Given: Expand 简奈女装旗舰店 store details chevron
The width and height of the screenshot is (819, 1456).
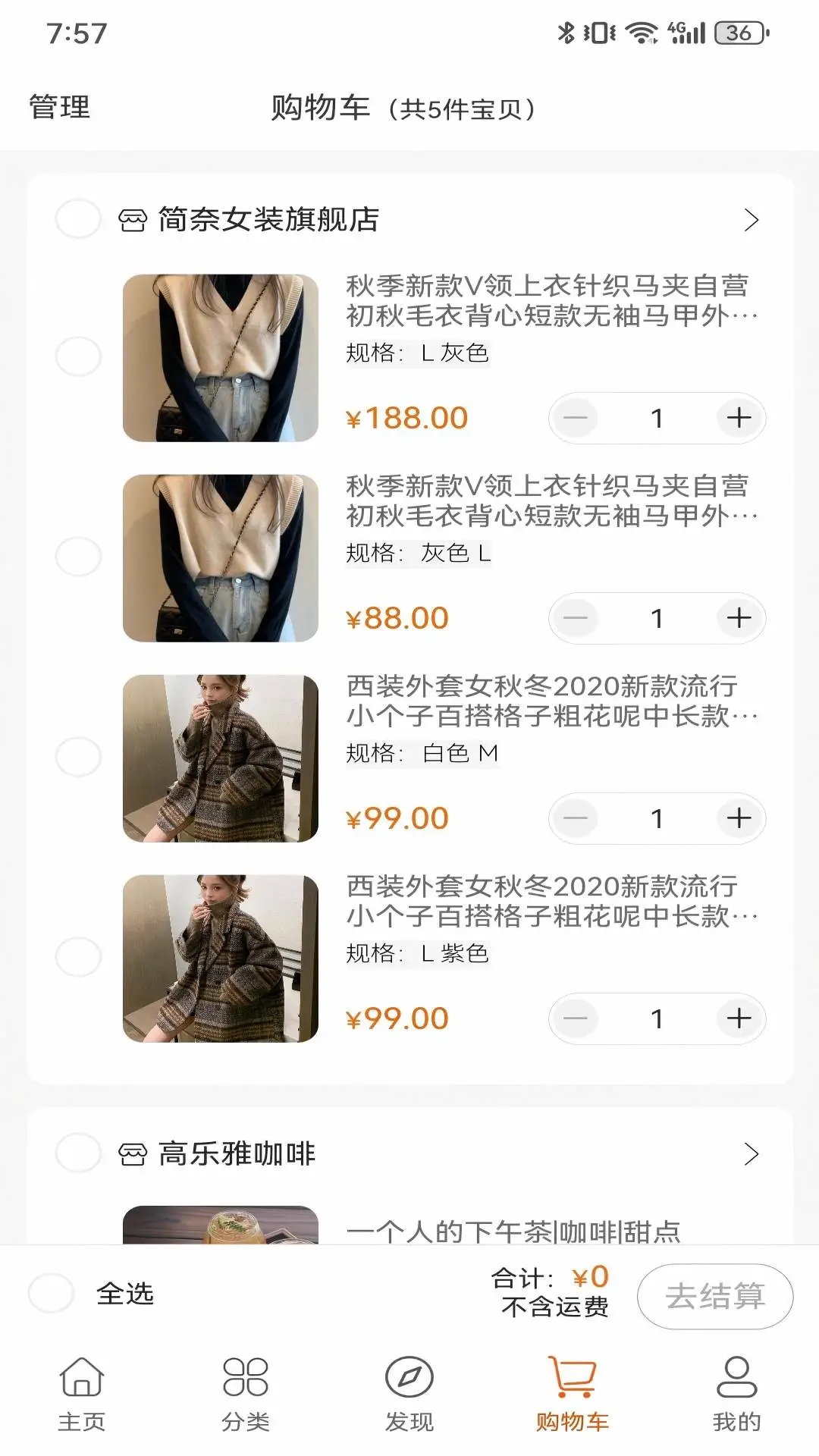Looking at the screenshot, I should (x=751, y=221).
